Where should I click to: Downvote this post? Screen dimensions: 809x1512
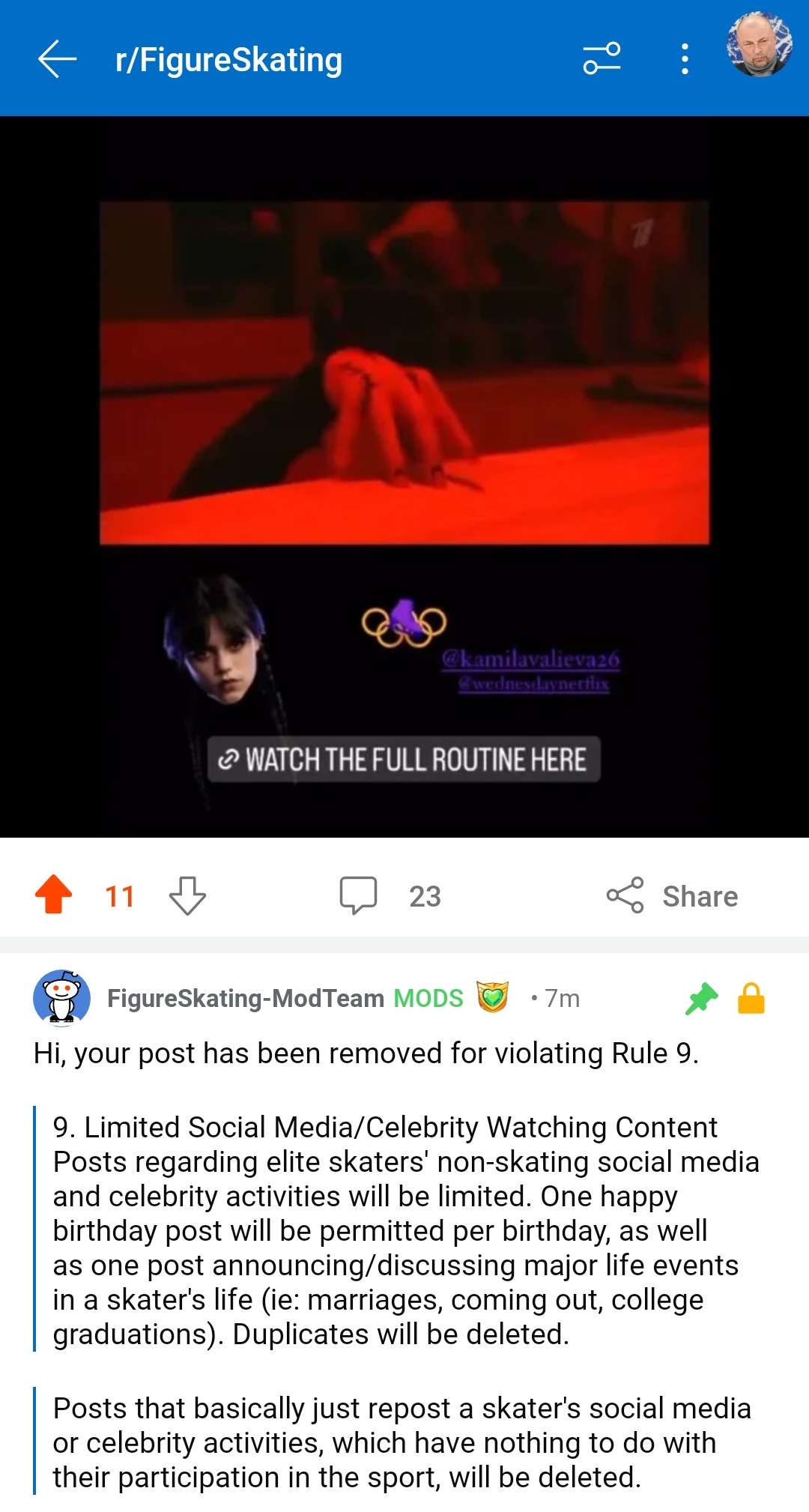click(187, 895)
